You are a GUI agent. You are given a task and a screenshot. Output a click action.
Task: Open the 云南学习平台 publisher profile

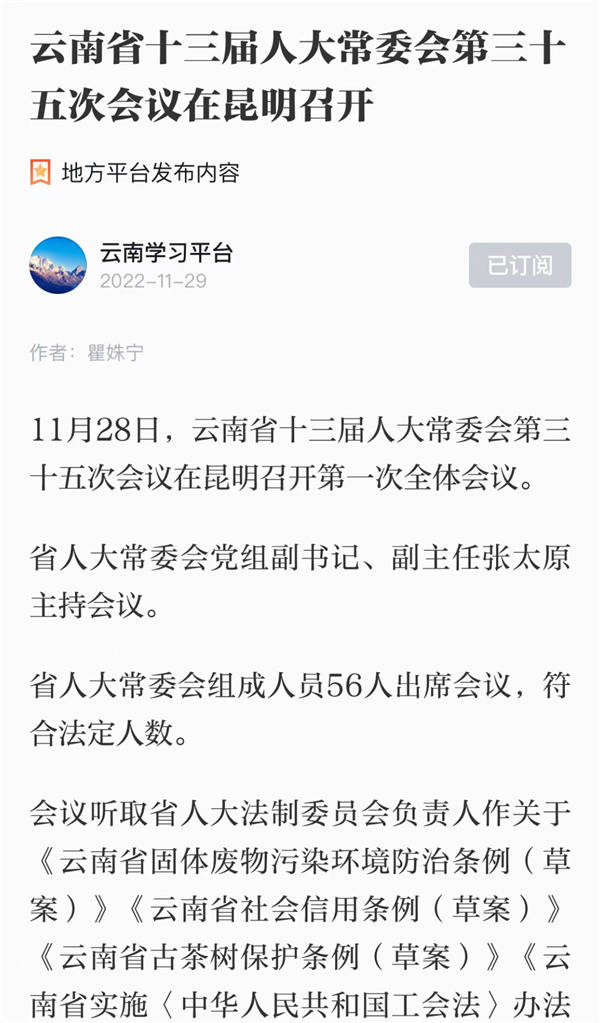(166, 253)
